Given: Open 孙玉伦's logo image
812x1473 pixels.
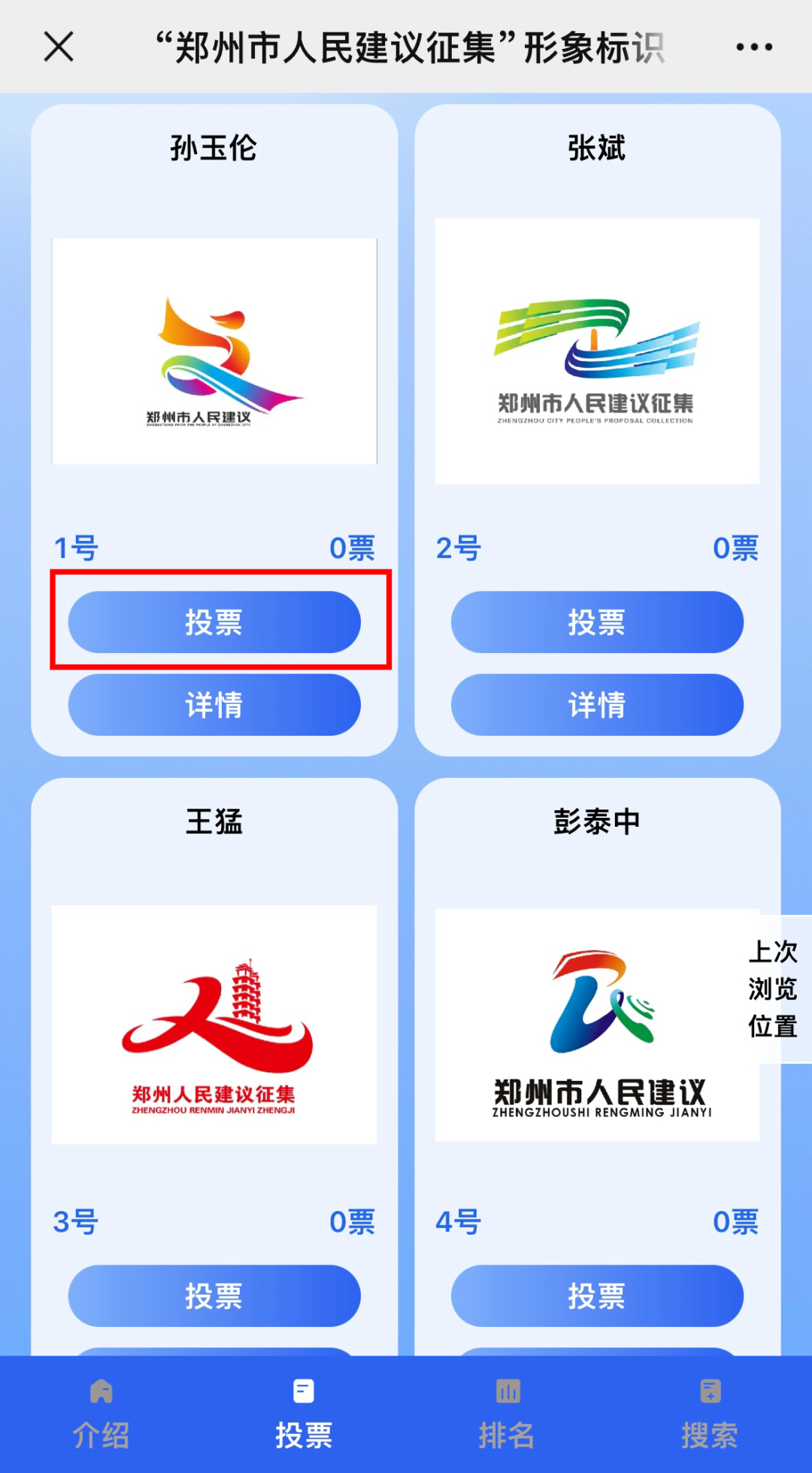Looking at the screenshot, I should coord(214,351).
